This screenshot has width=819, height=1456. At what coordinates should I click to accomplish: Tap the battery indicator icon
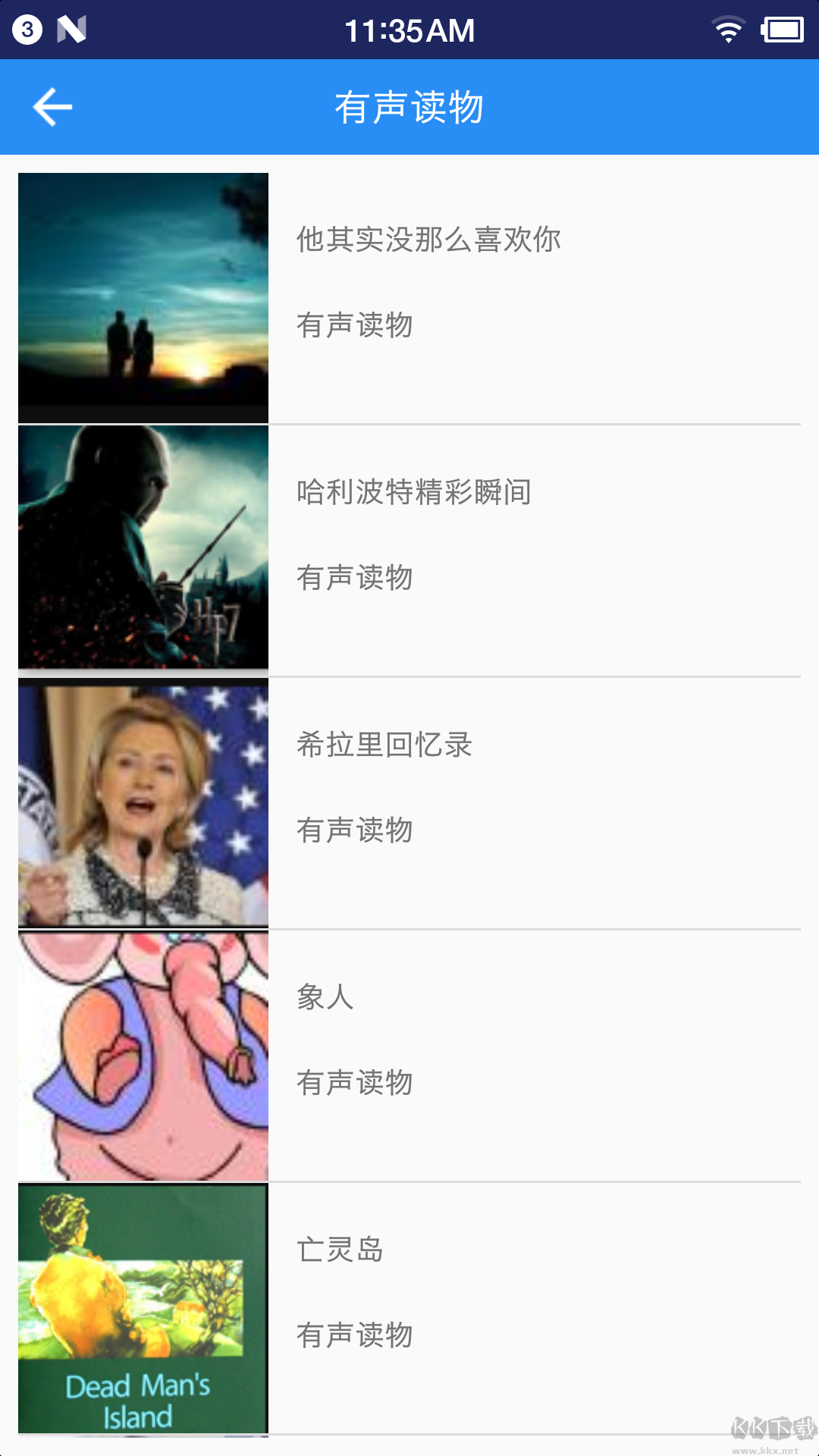click(782, 29)
